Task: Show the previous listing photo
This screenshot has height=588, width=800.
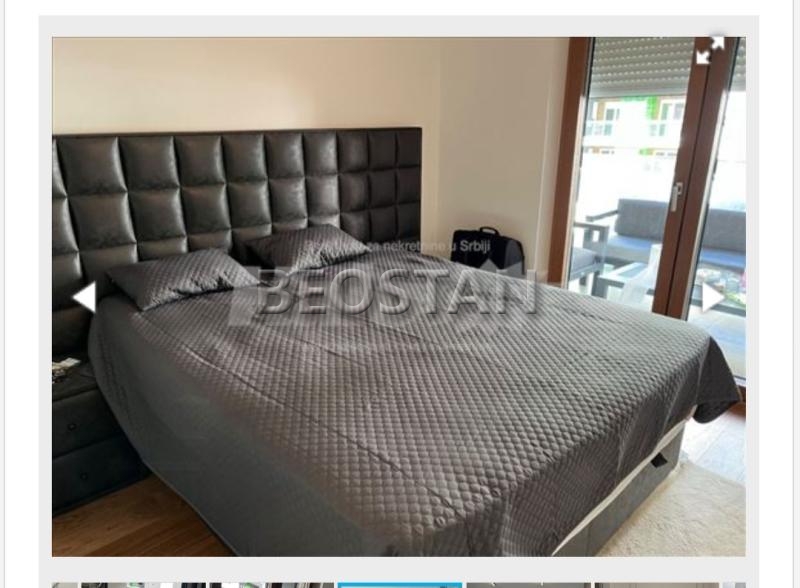Action: coord(84,297)
